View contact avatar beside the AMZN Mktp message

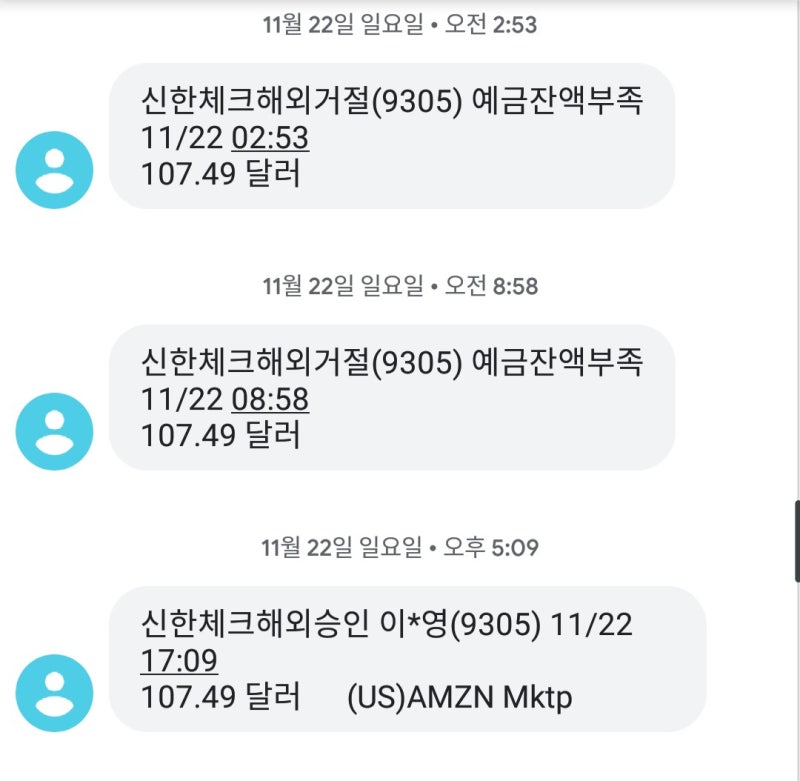(x=54, y=692)
